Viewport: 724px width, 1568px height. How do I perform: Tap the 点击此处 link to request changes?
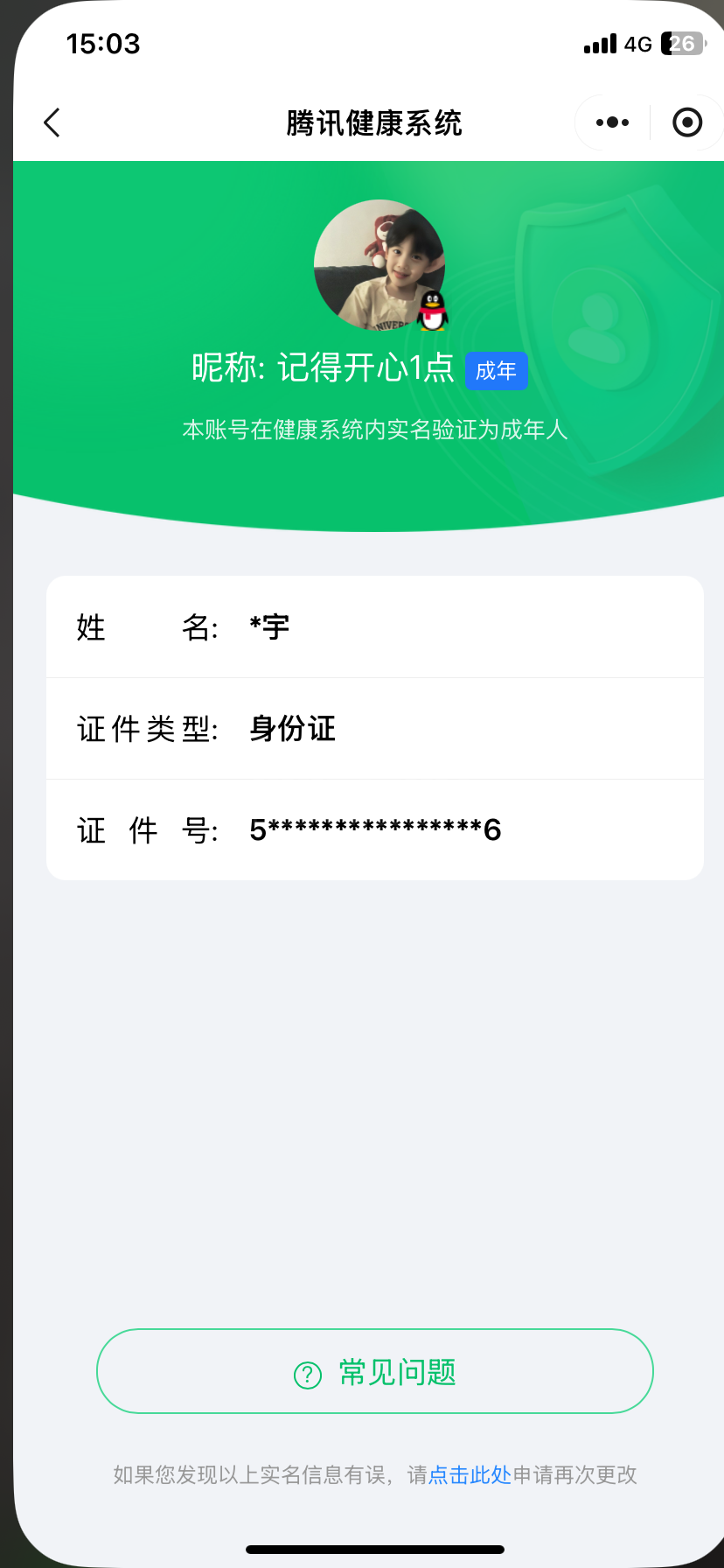(470, 1475)
